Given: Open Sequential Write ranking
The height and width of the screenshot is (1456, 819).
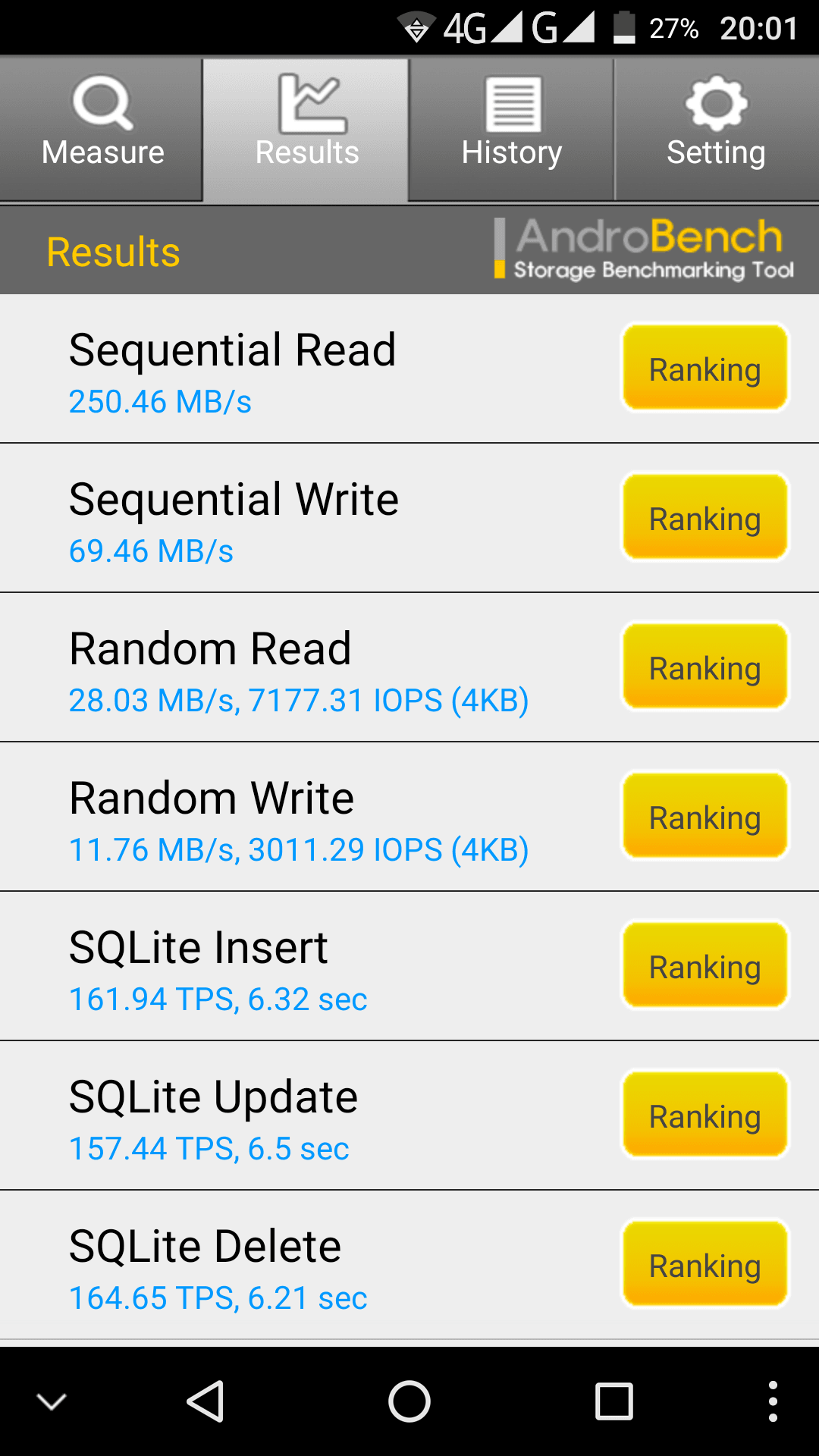Looking at the screenshot, I should pos(705,517).
